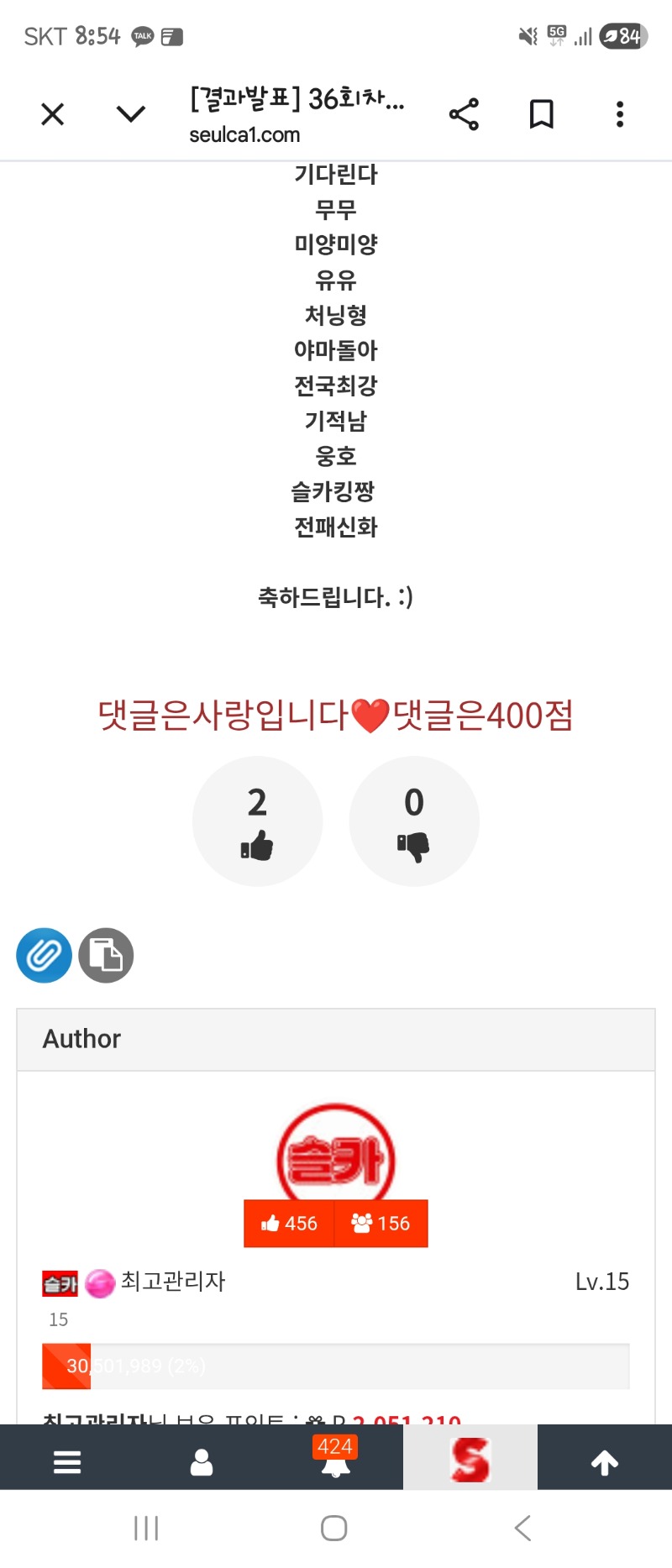Open the hamburger menu in bottom bar
The height and width of the screenshot is (1568, 672).
67,1463
